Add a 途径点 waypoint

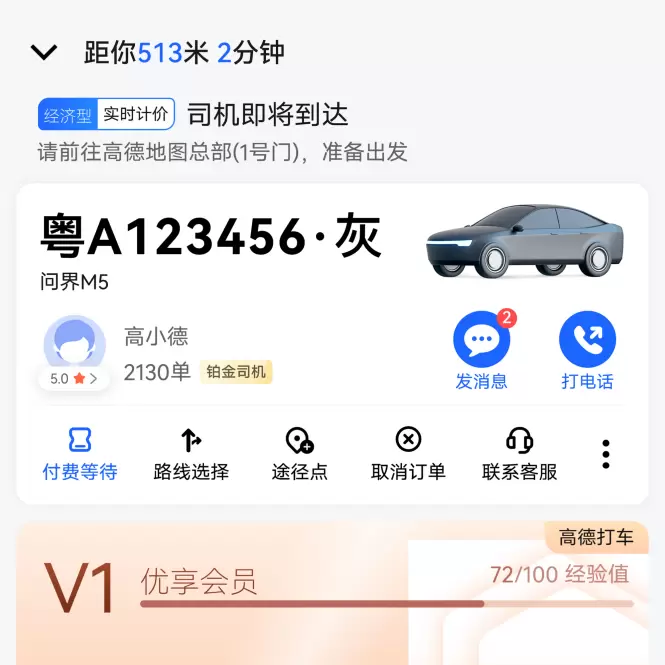click(x=299, y=454)
